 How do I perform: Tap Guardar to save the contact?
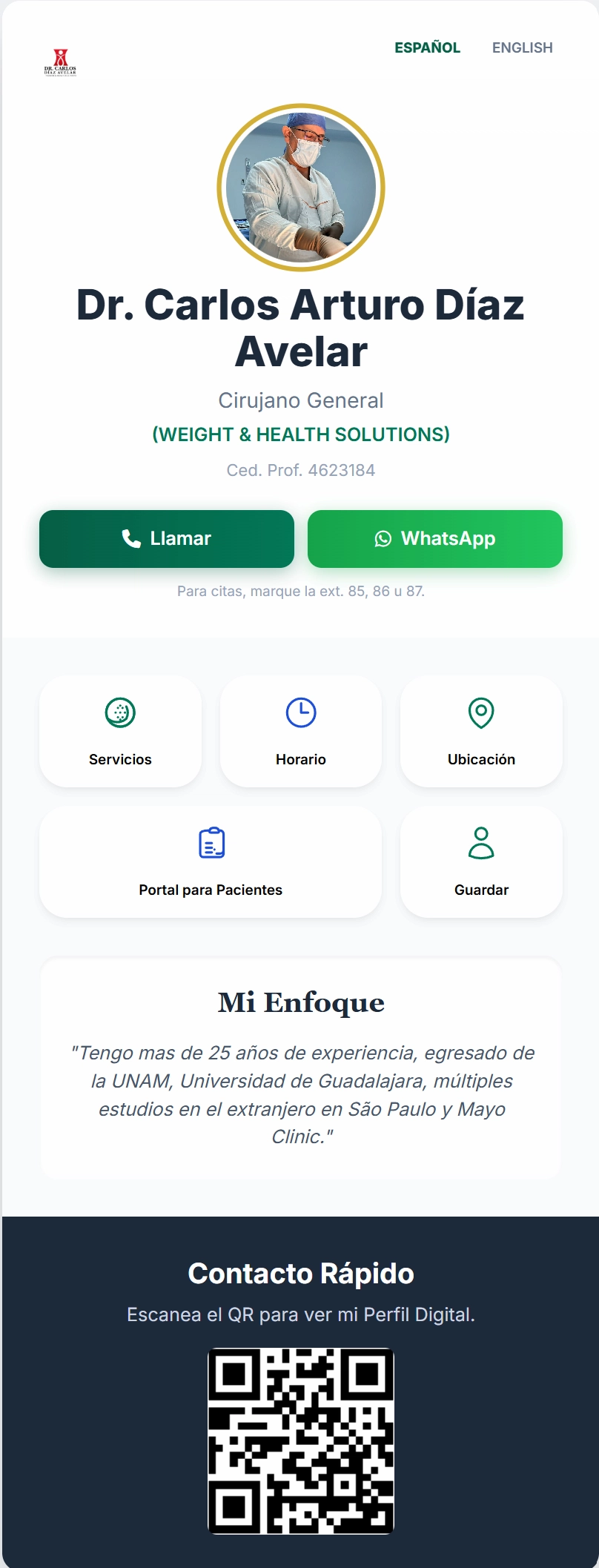[481, 861]
